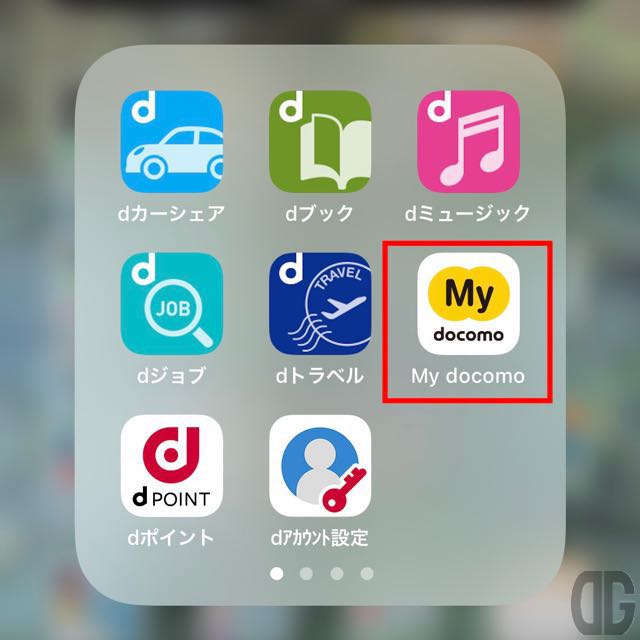
Task: Open the dミュージック app
Action: point(468,141)
